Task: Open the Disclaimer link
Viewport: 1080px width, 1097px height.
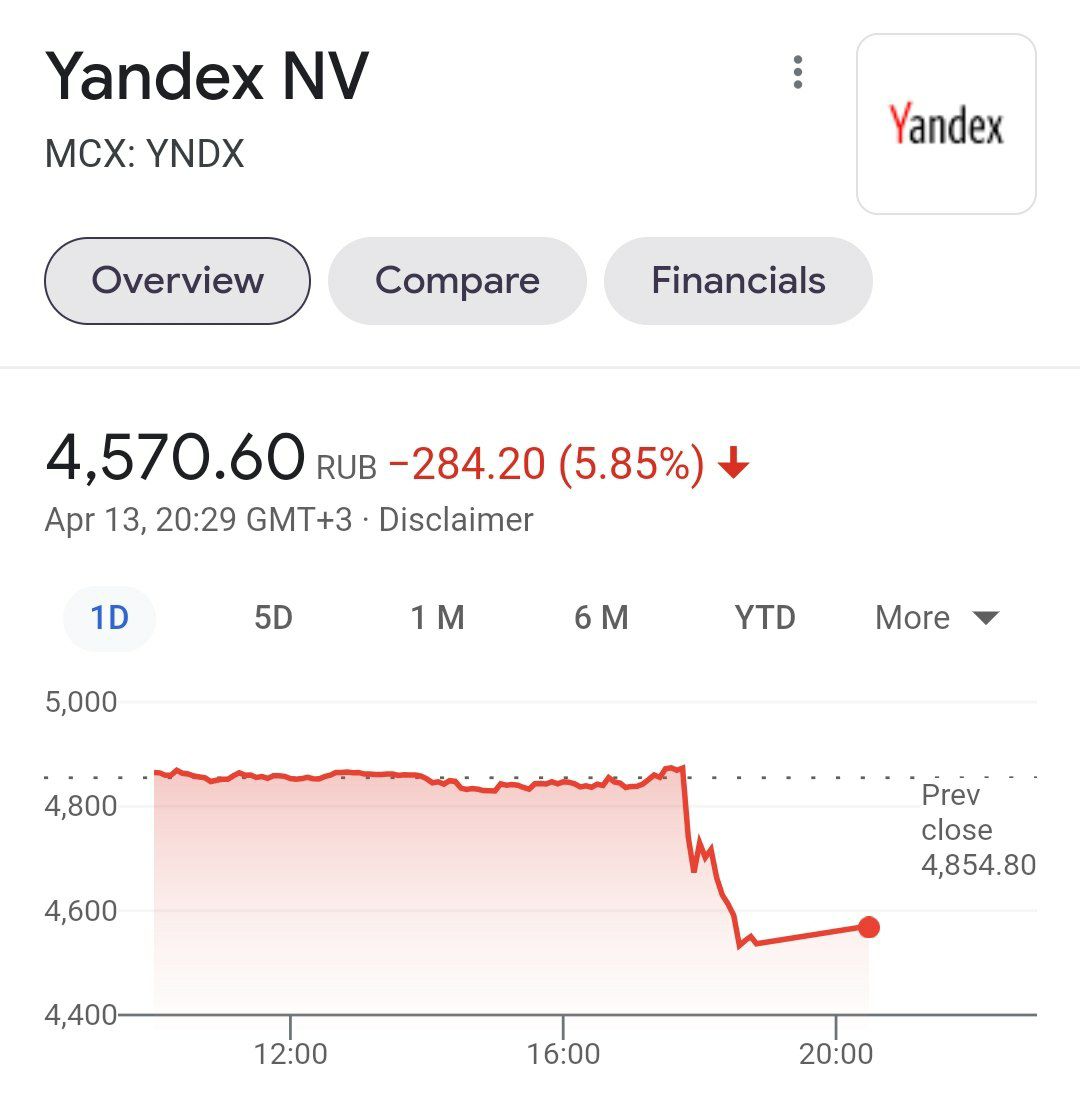Action: click(x=456, y=520)
